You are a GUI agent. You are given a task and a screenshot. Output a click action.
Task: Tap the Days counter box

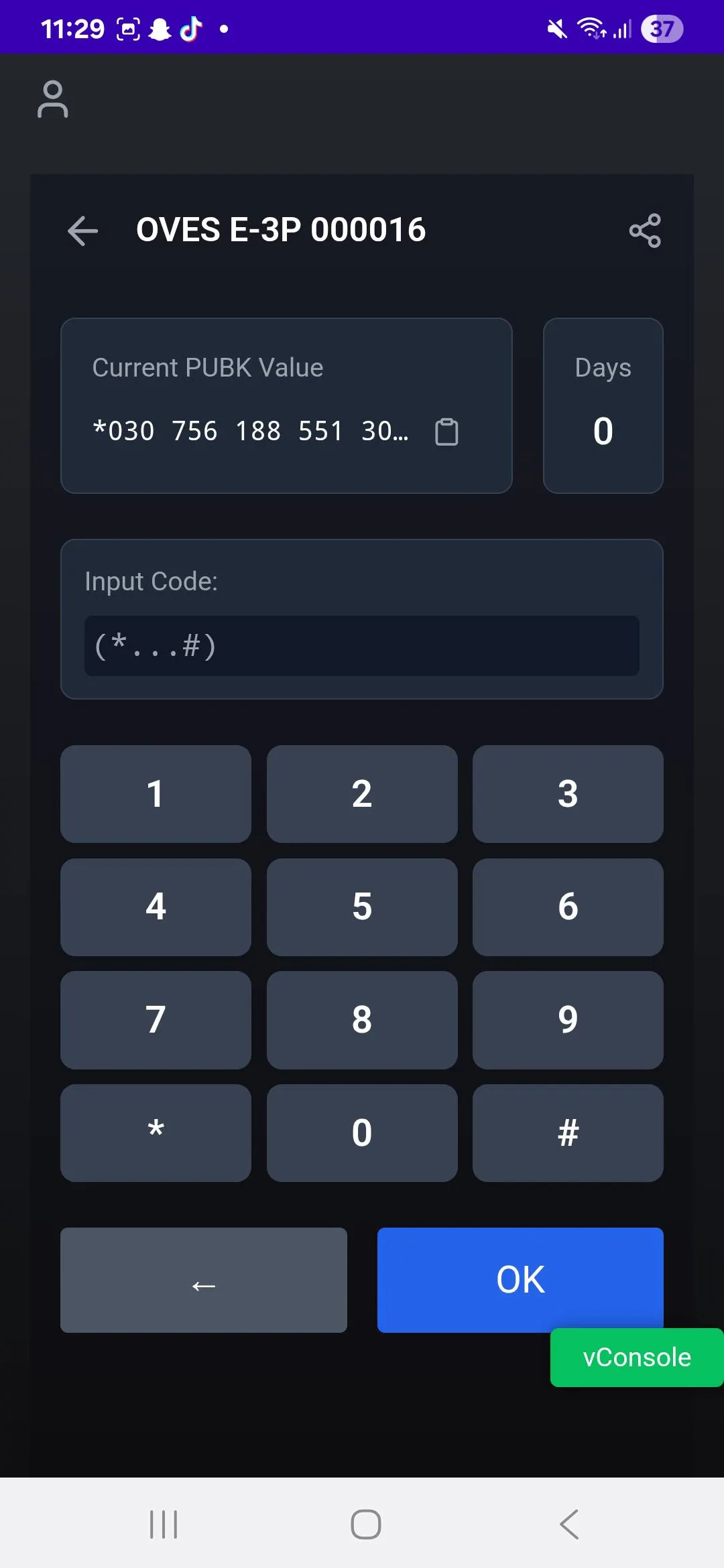coord(602,405)
